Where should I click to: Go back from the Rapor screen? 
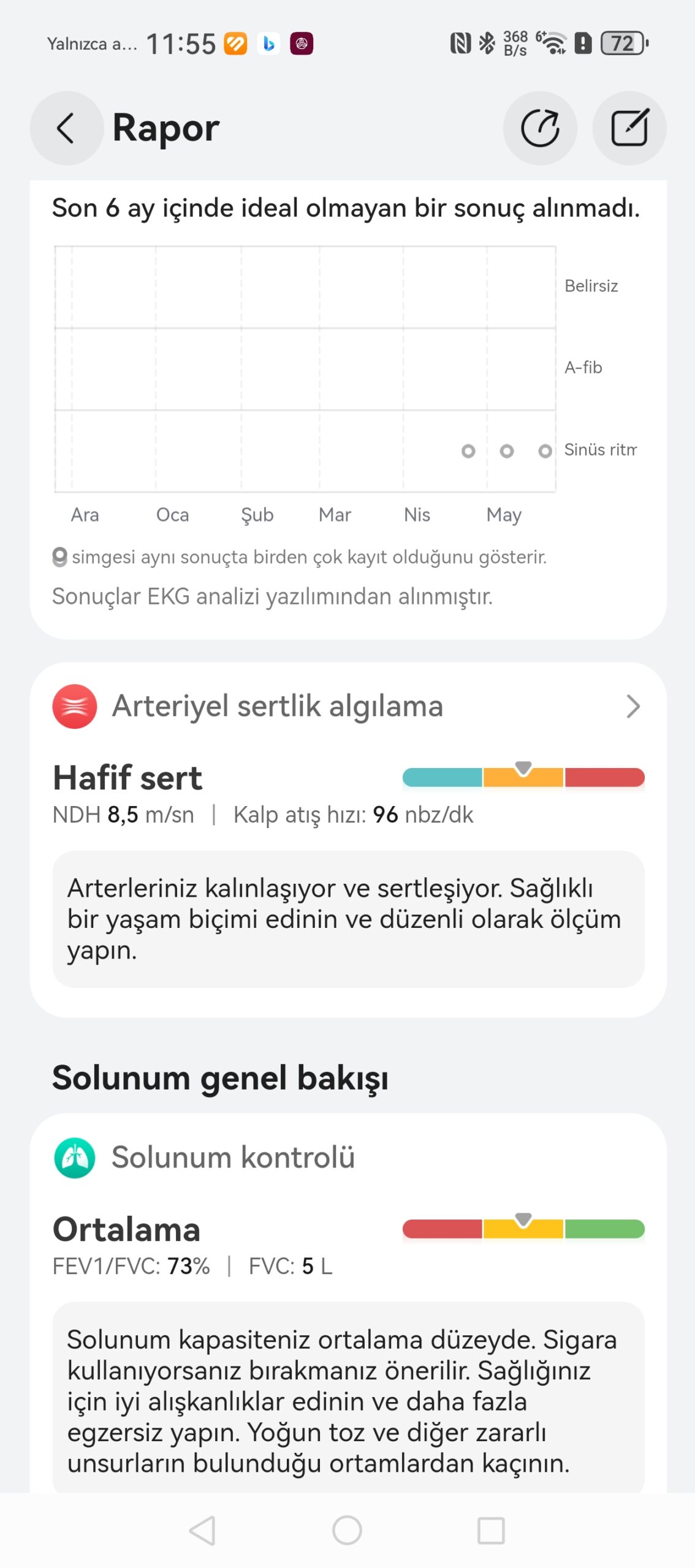(66, 128)
